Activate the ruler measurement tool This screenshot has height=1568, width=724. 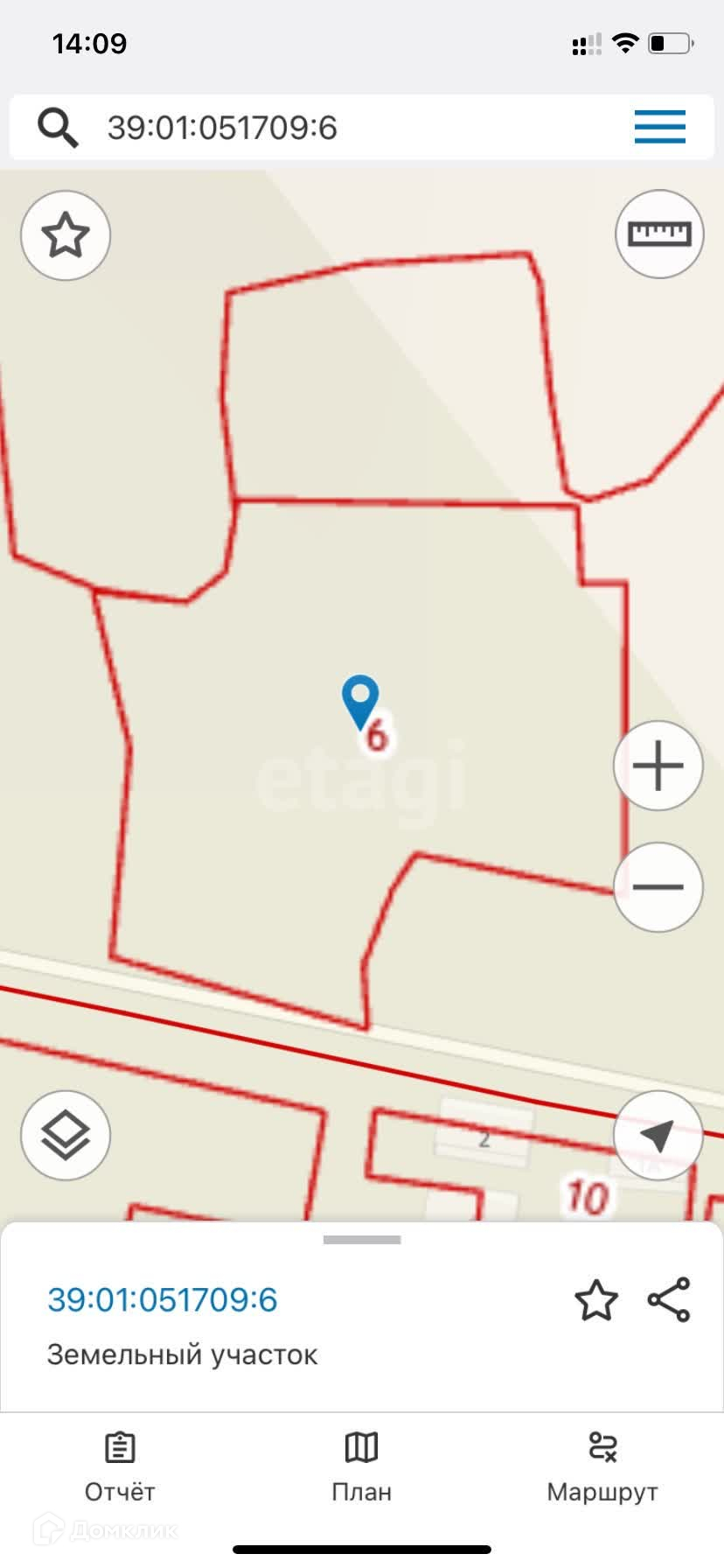click(659, 234)
